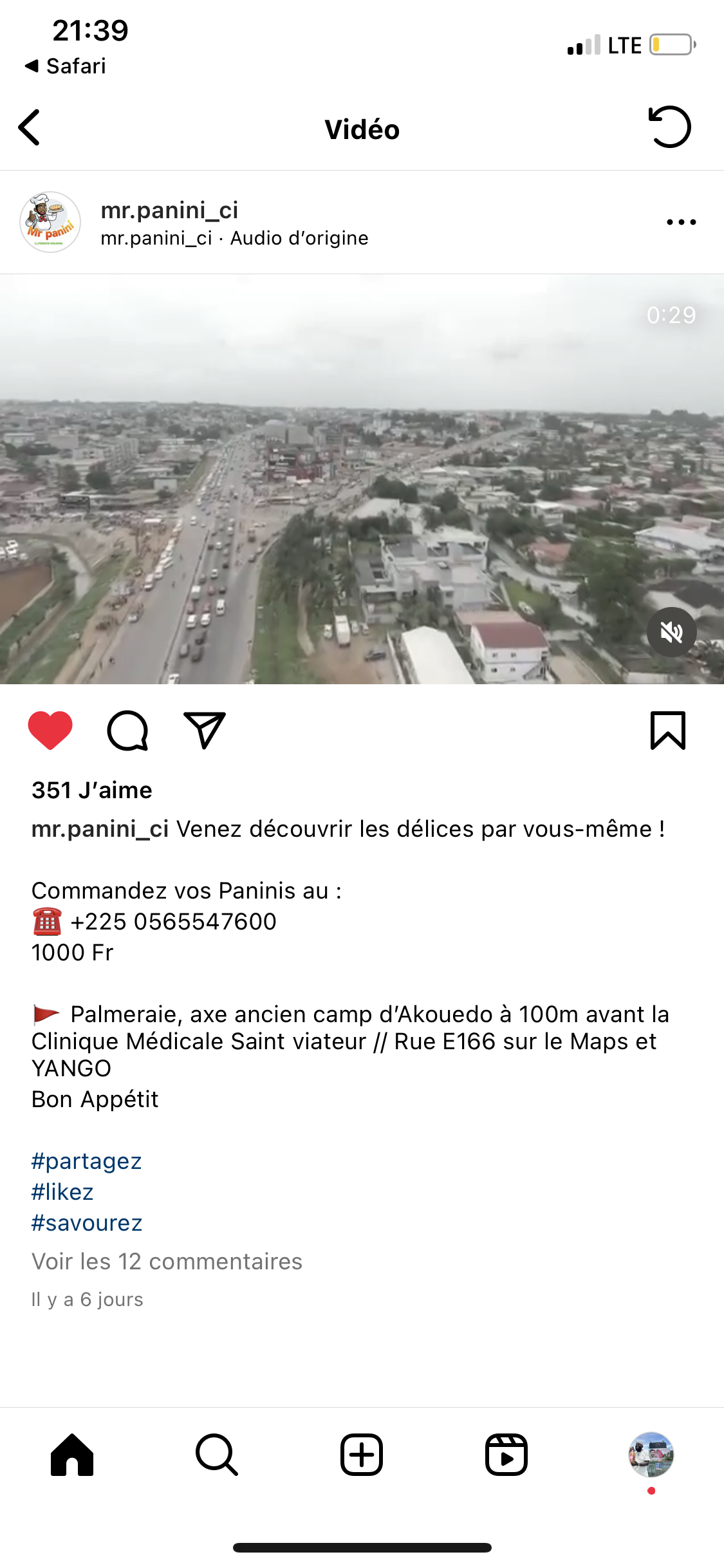The width and height of the screenshot is (724, 1568).
Task: Go back from the Vidéo screen
Action: [x=30, y=127]
